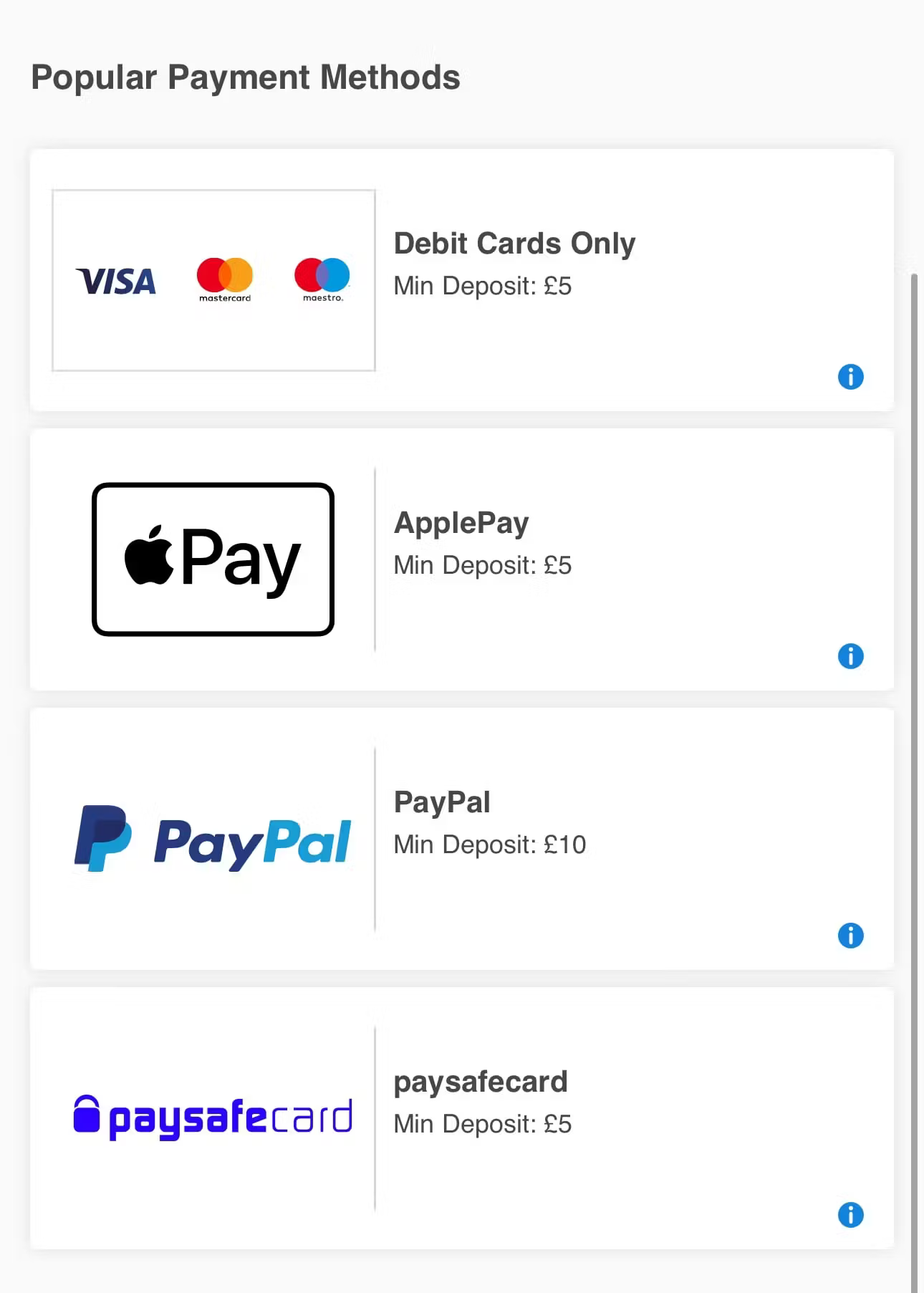The height and width of the screenshot is (1293, 924).
Task: Show paysafecard information icon
Action: tap(850, 1215)
